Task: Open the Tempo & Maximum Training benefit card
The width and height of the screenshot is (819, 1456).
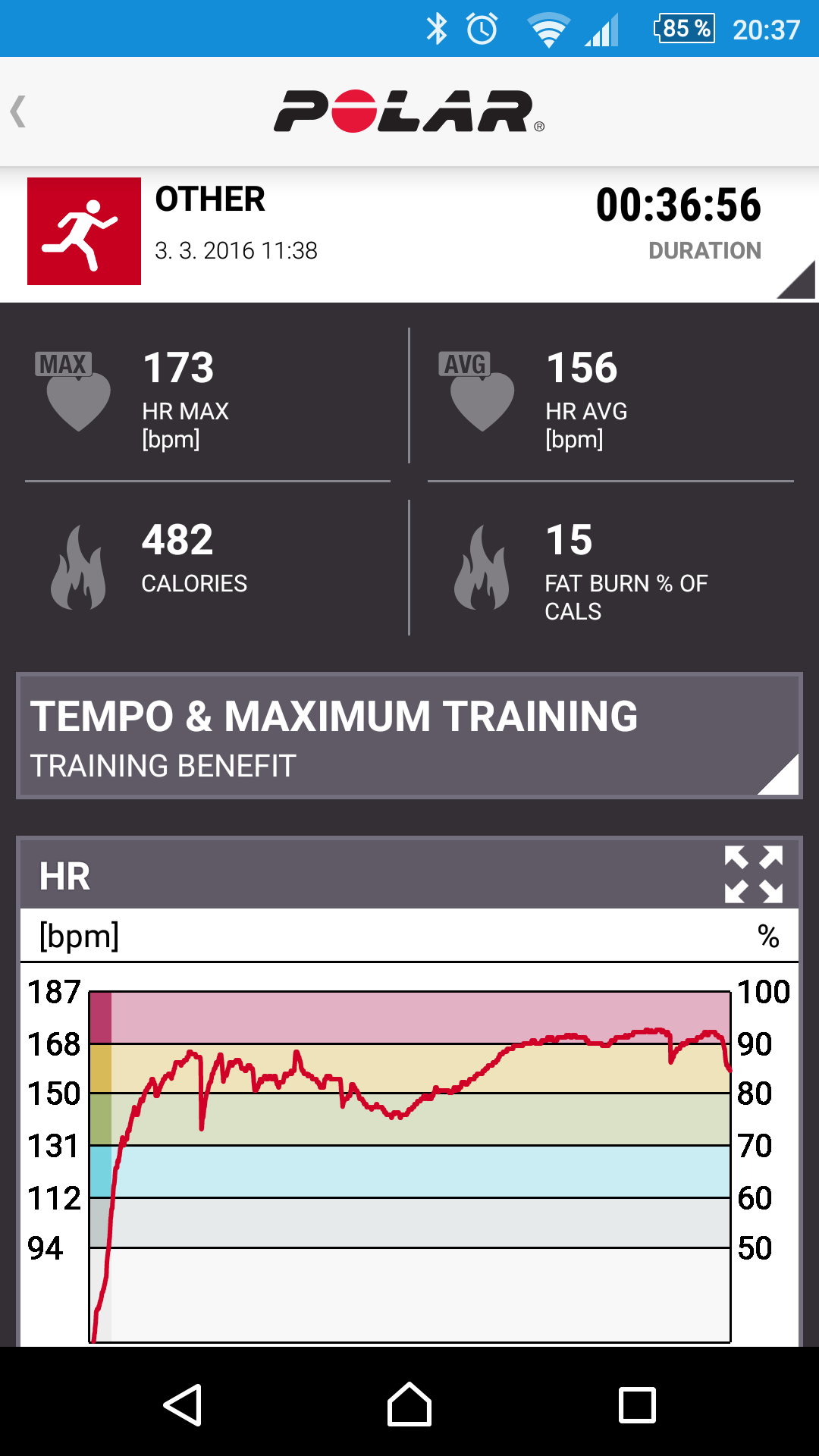Action: (409, 735)
